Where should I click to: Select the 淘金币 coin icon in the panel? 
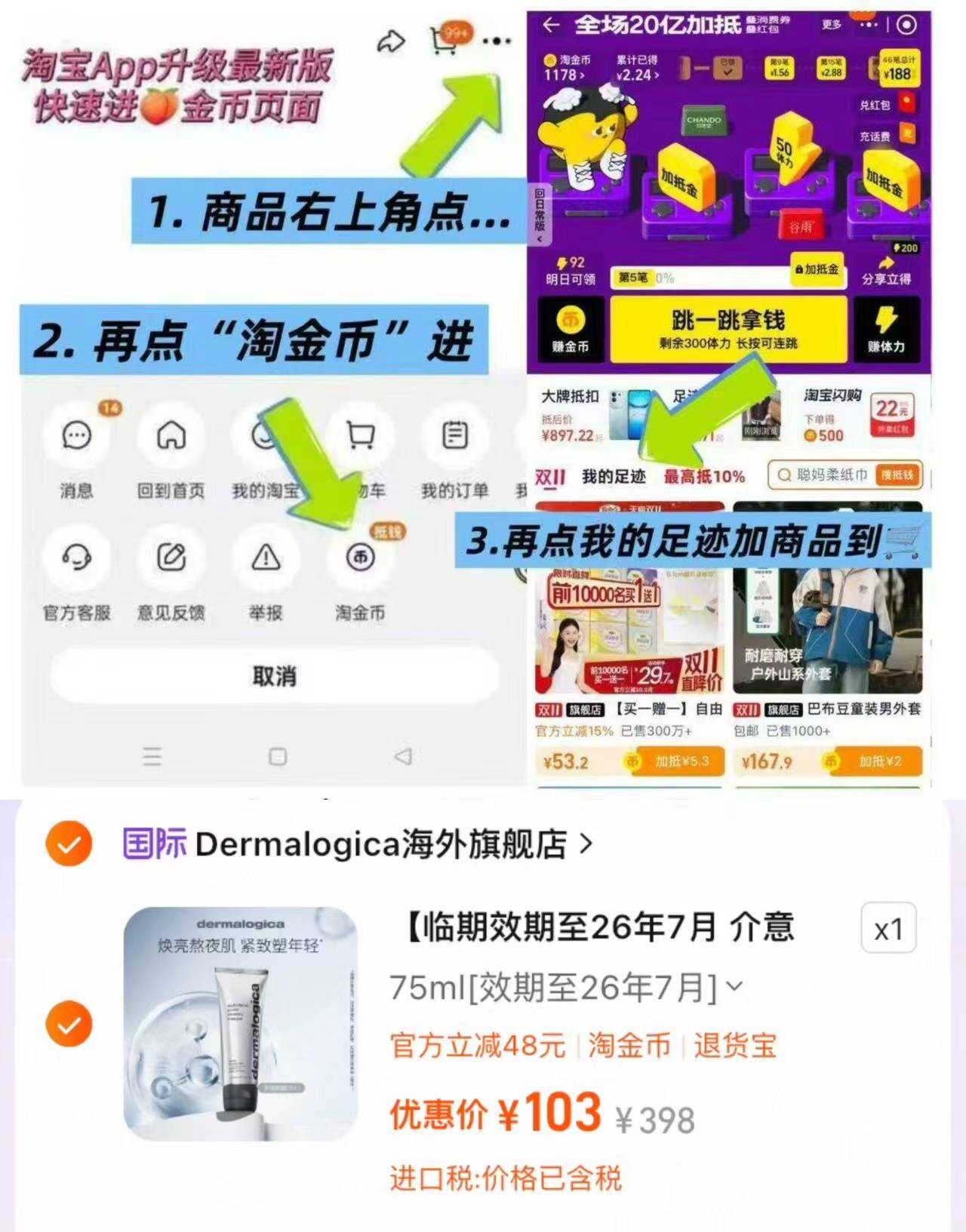(361, 558)
